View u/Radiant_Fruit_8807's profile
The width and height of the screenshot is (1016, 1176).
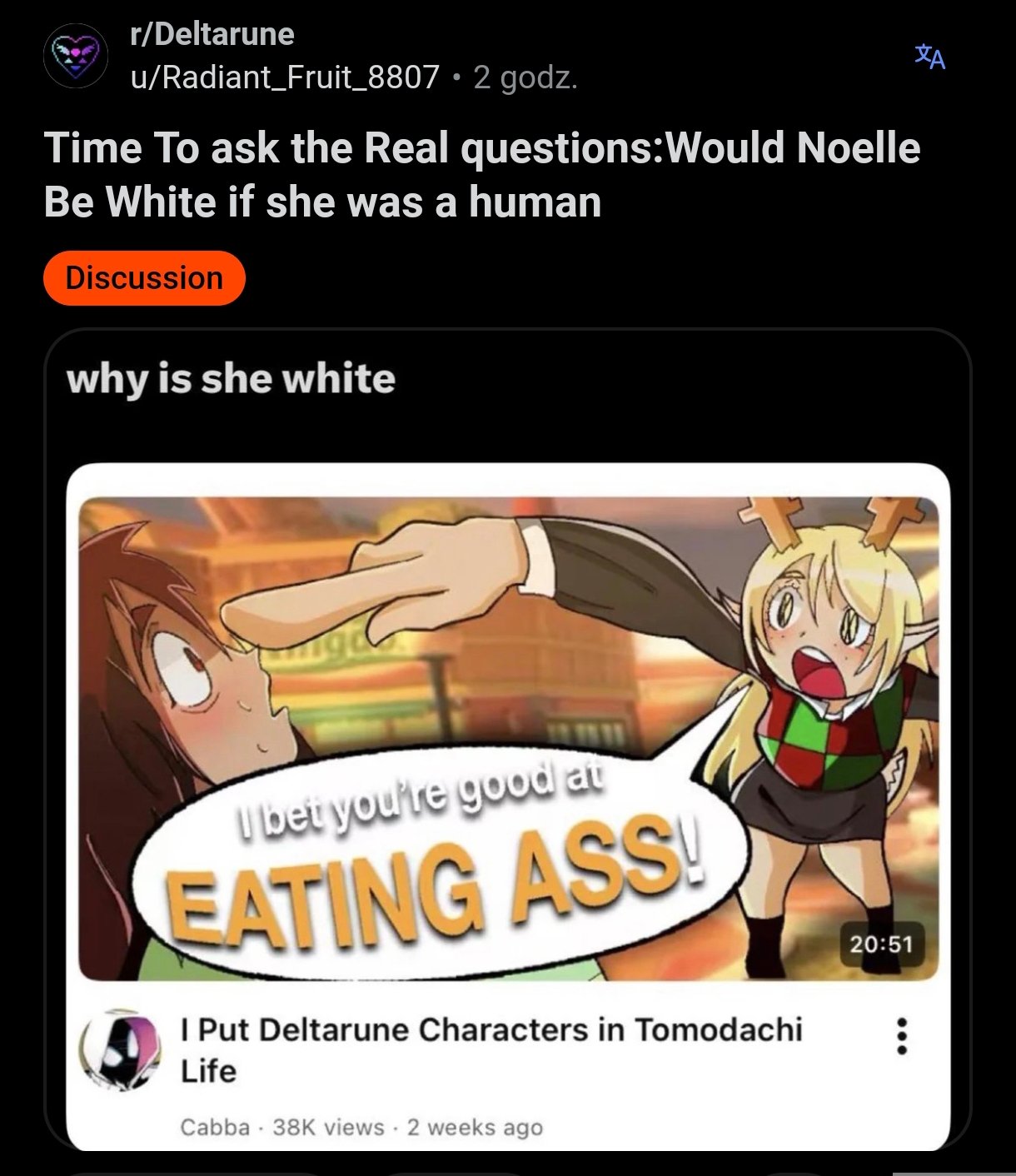click(x=285, y=77)
